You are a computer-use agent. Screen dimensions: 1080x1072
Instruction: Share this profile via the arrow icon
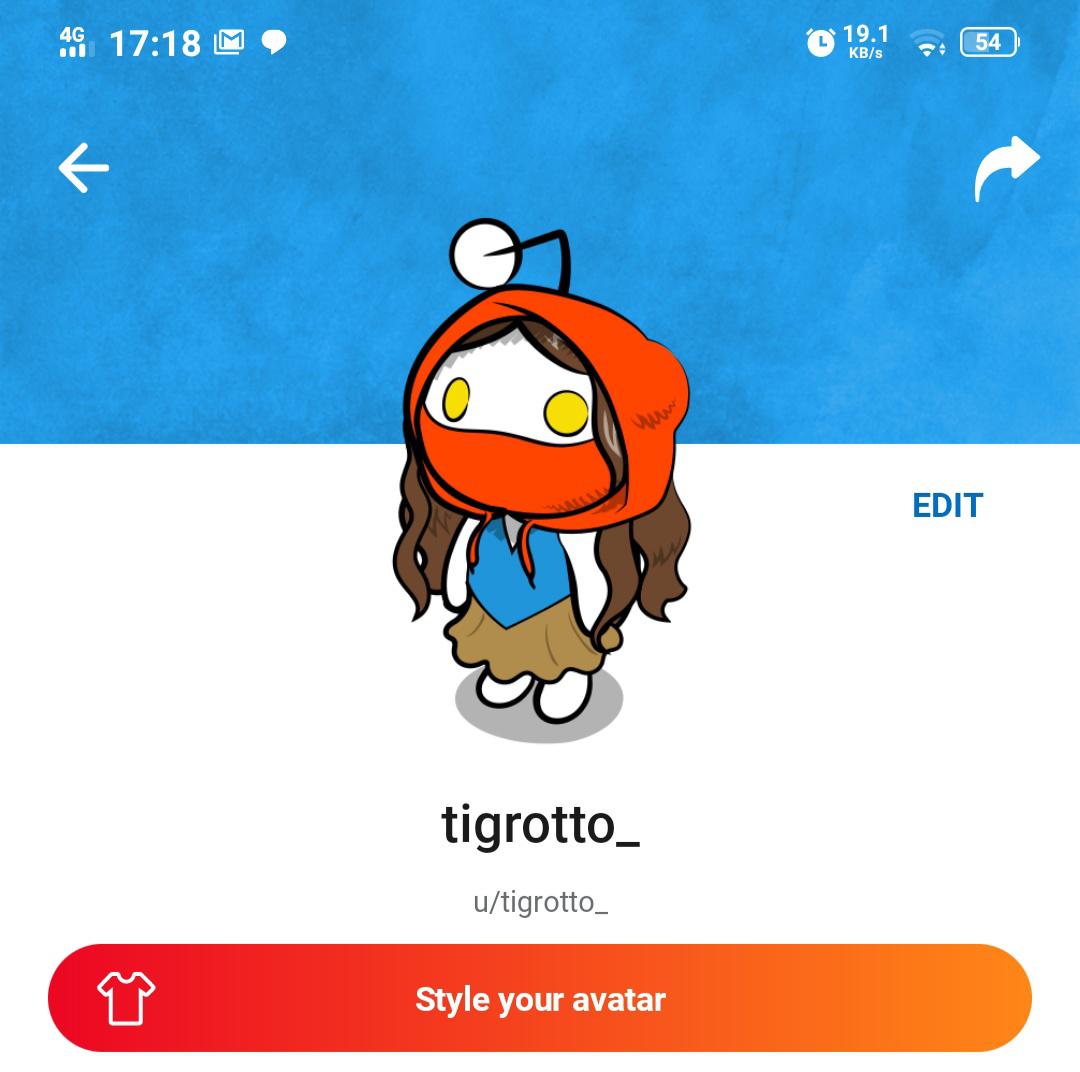coord(1007,167)
